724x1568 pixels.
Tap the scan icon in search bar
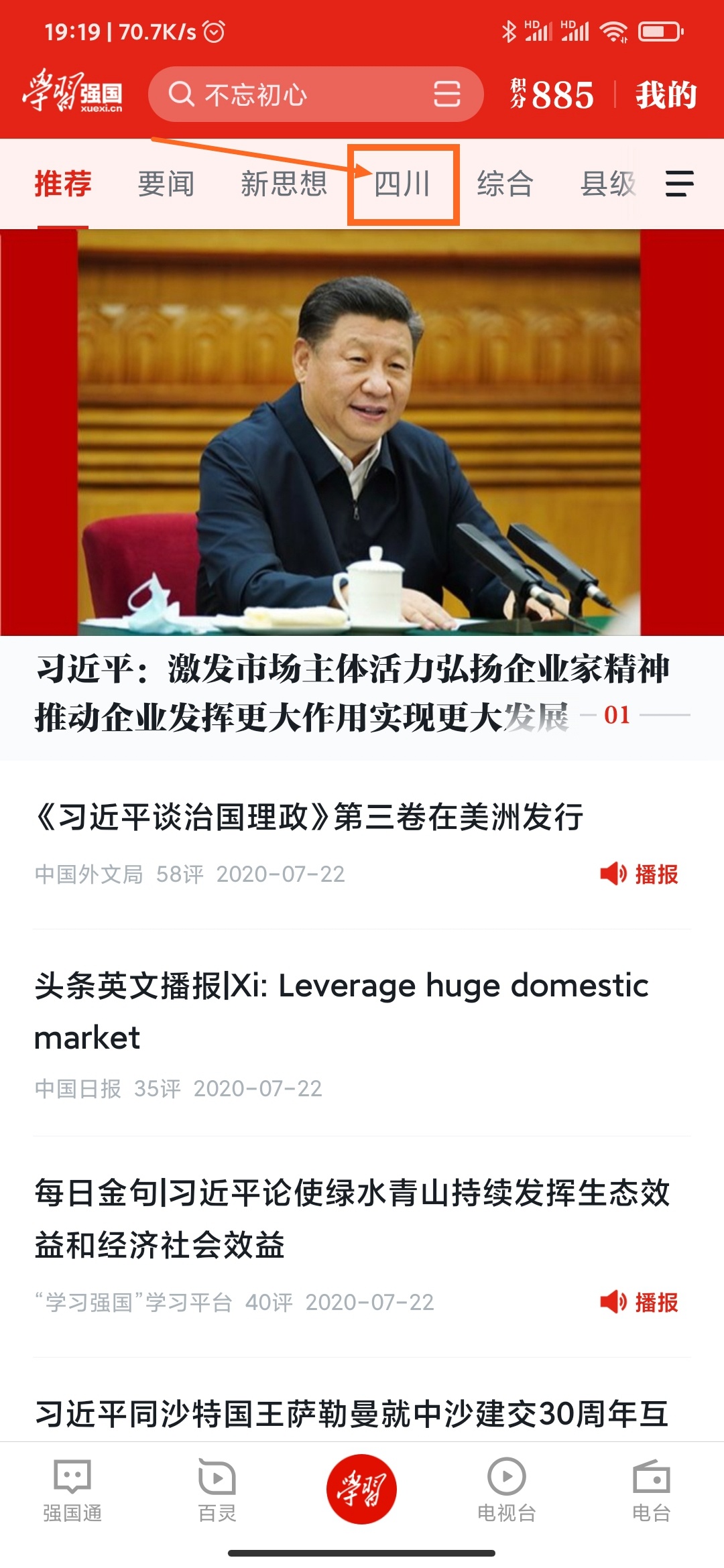[x=446, y=94]
